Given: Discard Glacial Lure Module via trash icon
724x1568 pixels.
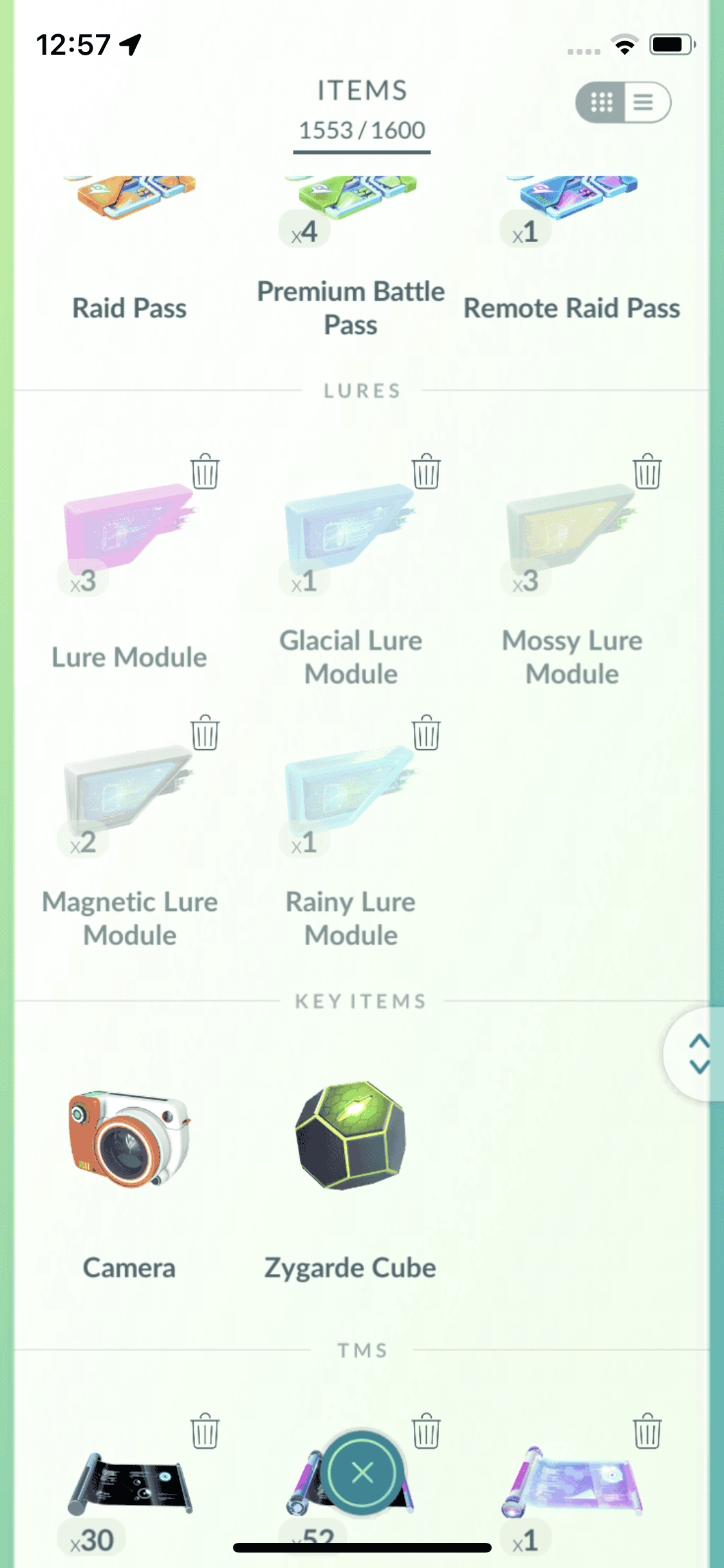Looking at the screenshot, I should (x=426, y=472).
